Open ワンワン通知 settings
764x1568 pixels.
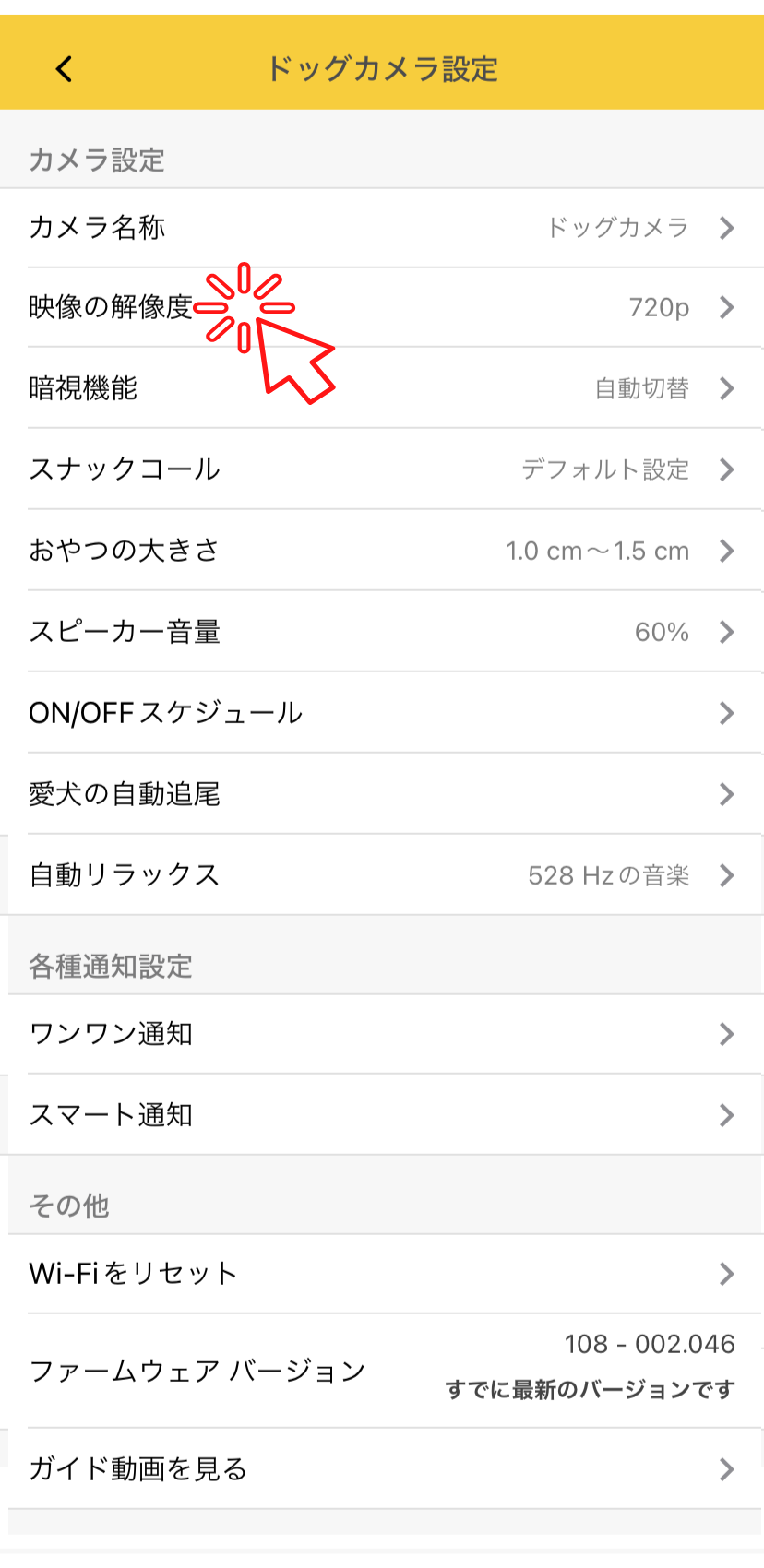click(382, 1034)
